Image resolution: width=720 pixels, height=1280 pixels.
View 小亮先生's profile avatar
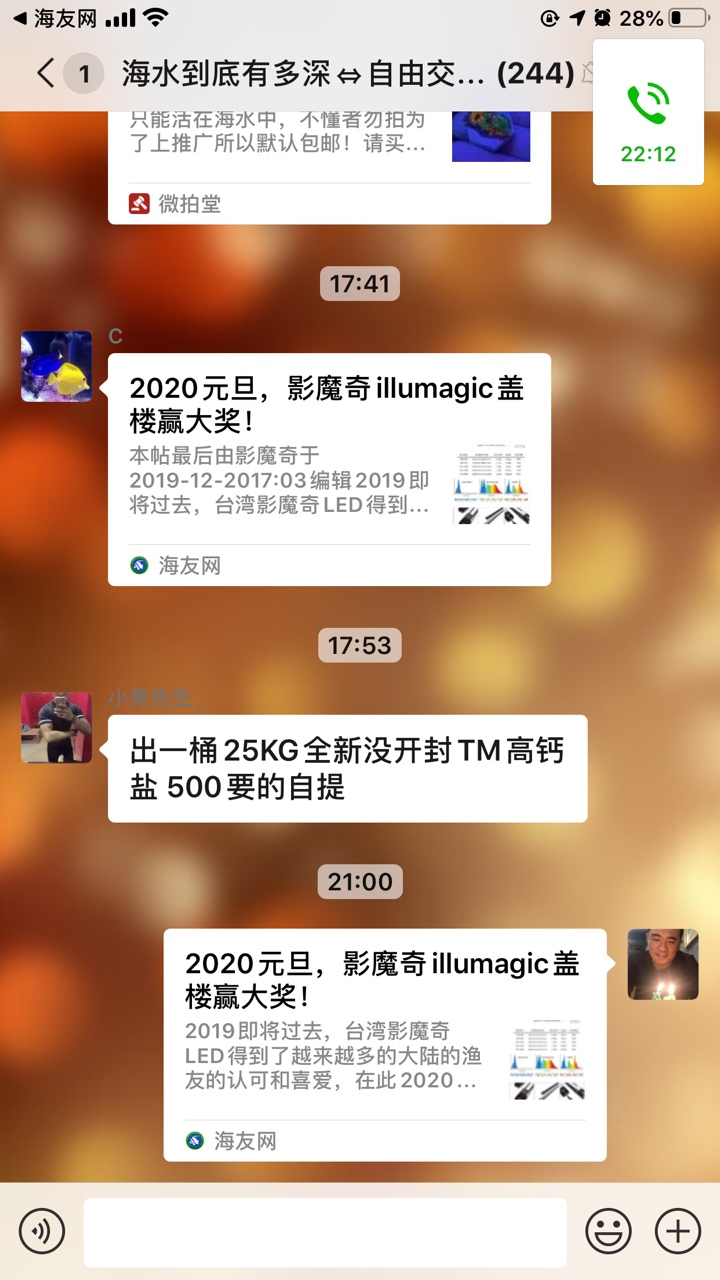(x=57, y=728)
